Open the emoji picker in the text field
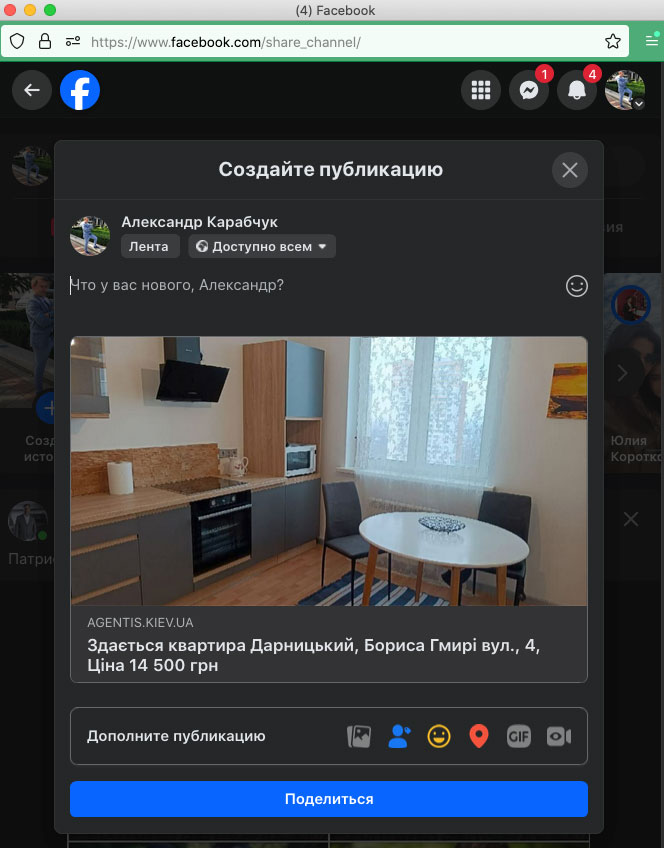Screen dimensions: 664x848 pyautogui.click(x=577, y=286)
